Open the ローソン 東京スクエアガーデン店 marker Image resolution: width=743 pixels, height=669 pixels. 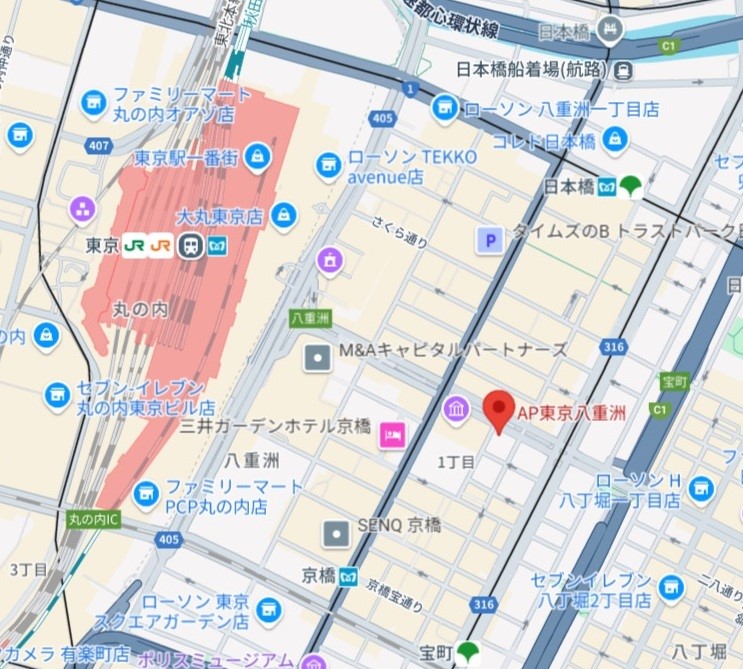tap(268, 608)
